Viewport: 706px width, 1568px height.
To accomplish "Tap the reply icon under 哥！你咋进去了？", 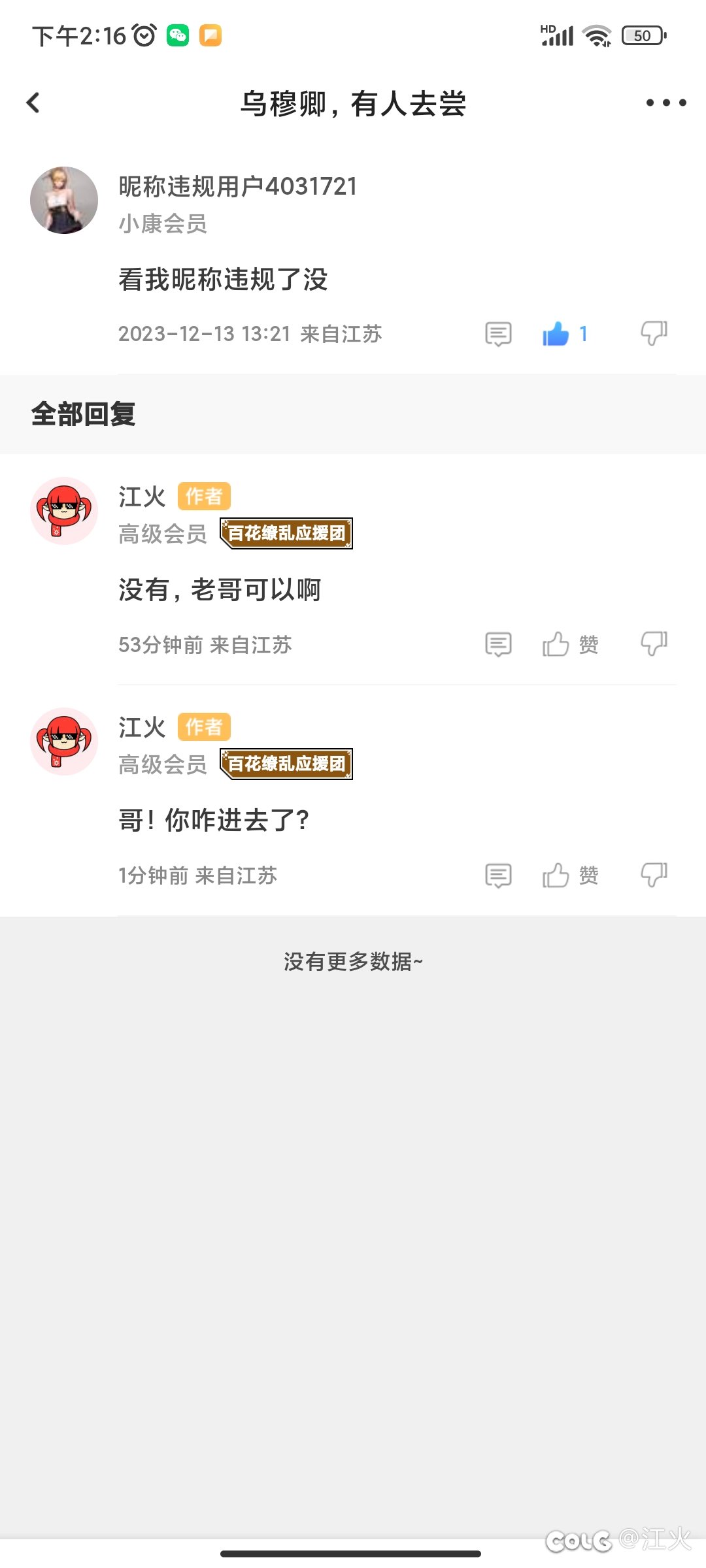I will coord(498,875).
